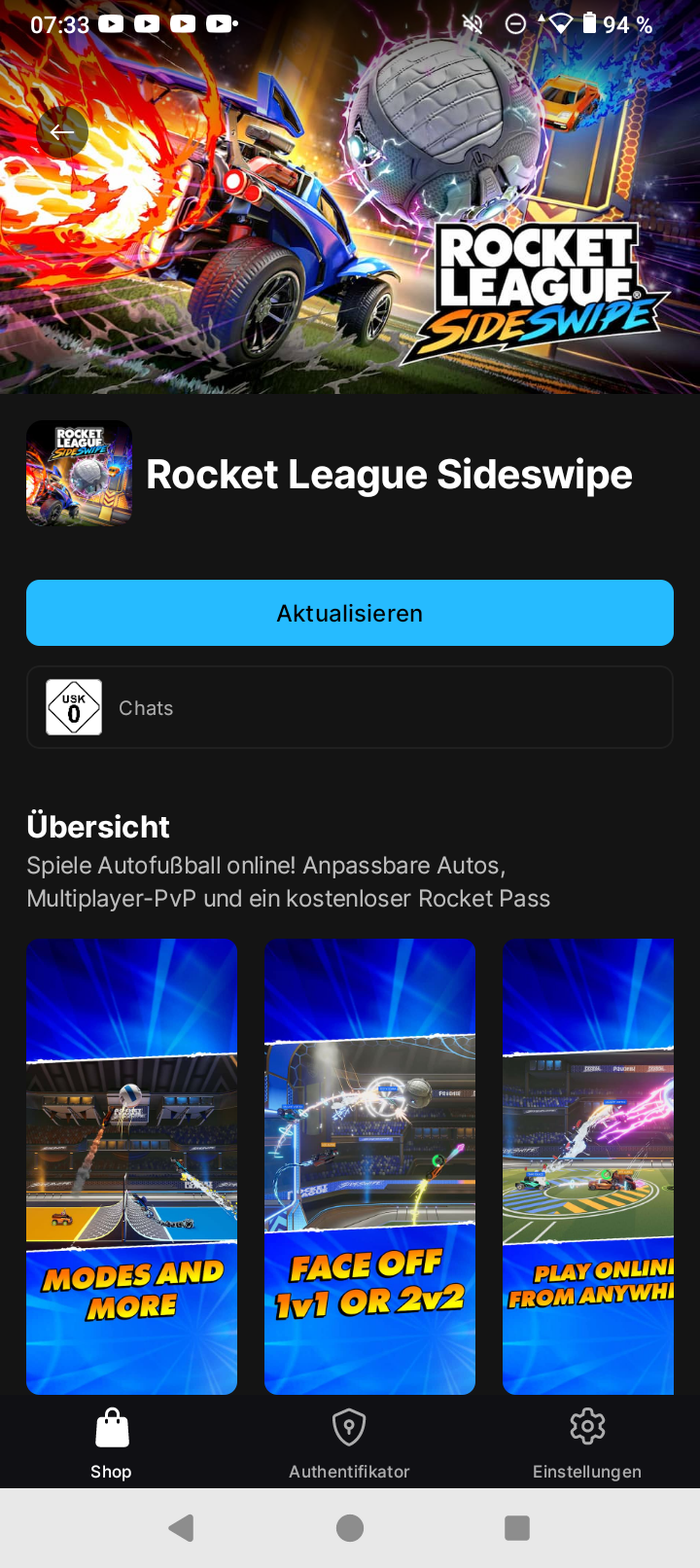Screen dimensions: 700x1568
Task: Tap the Rocket League Sideswipe app icon
Action: (78, 473)
